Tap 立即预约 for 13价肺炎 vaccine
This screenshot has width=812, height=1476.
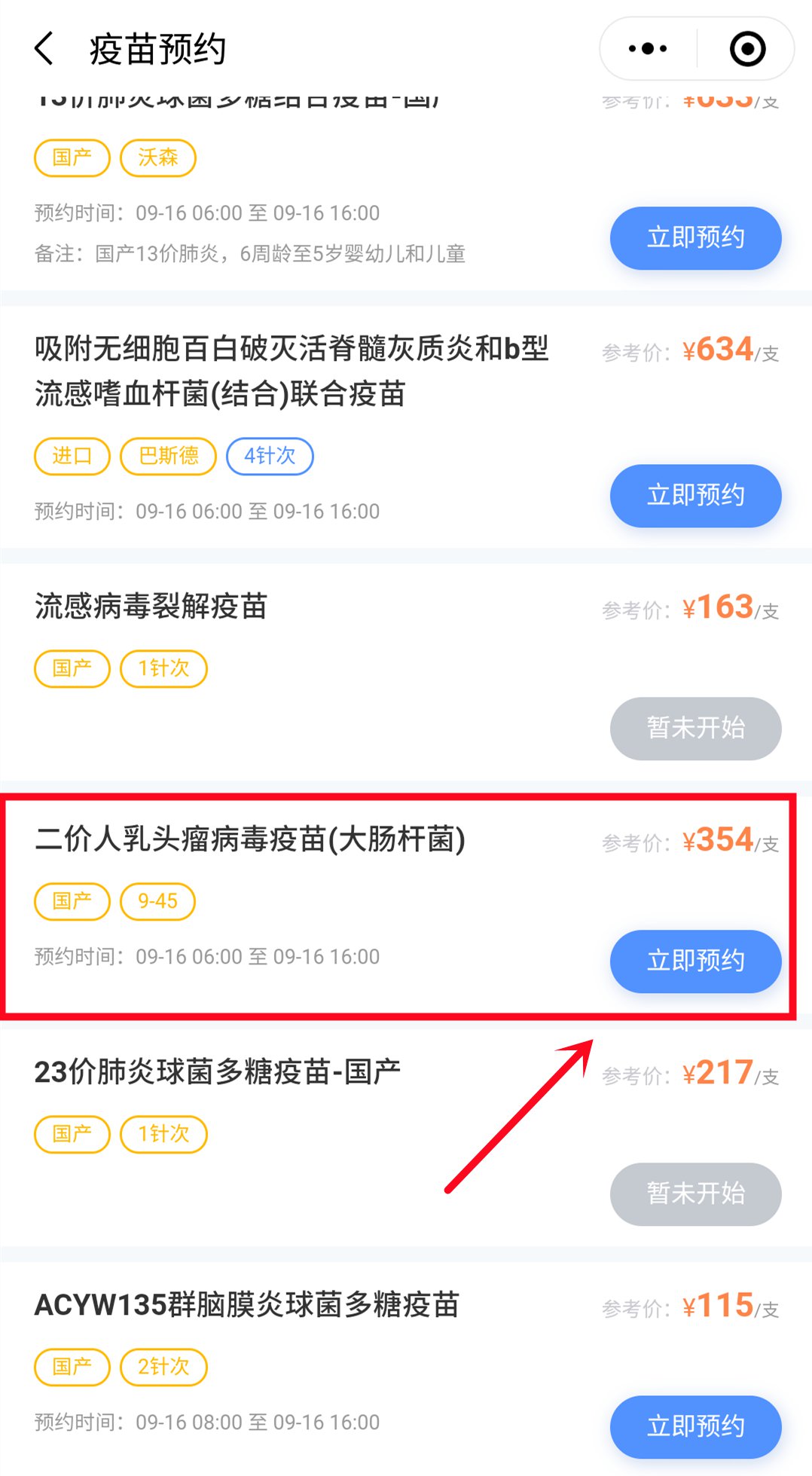tap(695, 237)
